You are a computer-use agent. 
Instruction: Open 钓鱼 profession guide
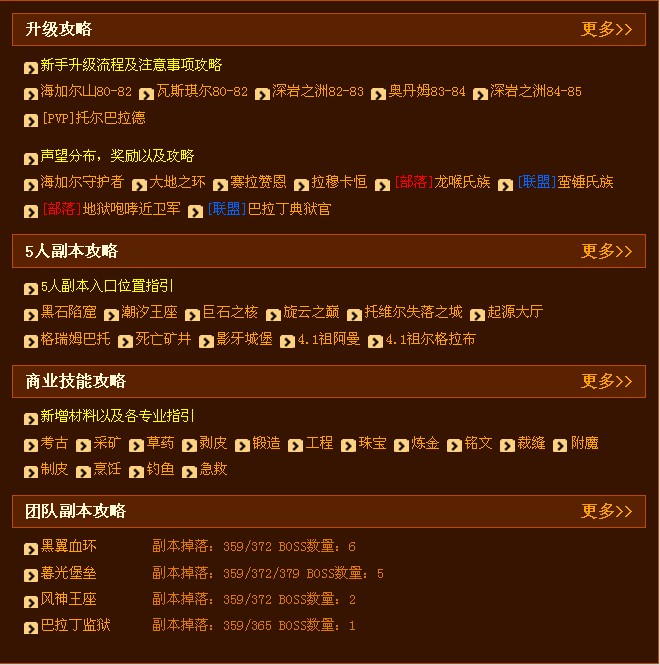click(160, 469)
